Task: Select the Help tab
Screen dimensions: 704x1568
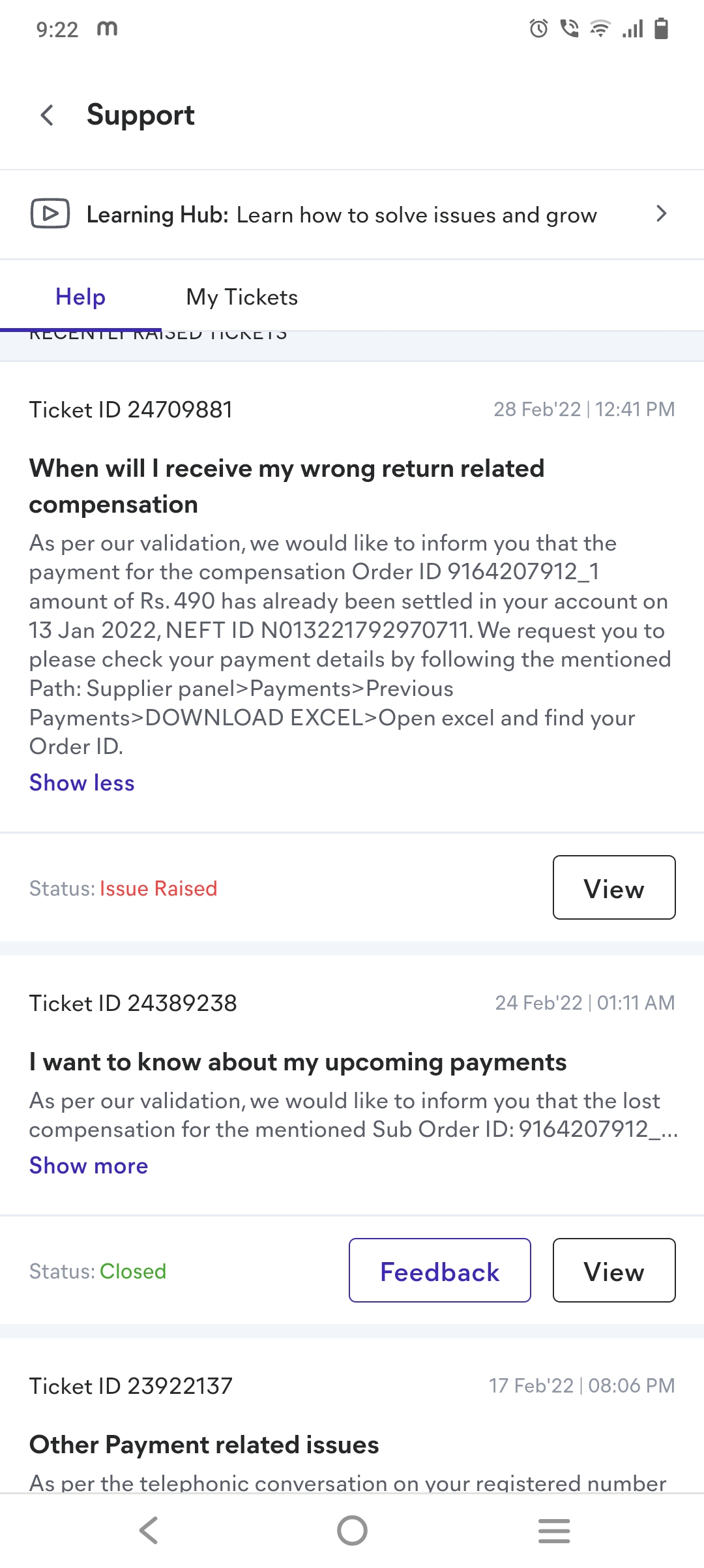Action: 80,297
